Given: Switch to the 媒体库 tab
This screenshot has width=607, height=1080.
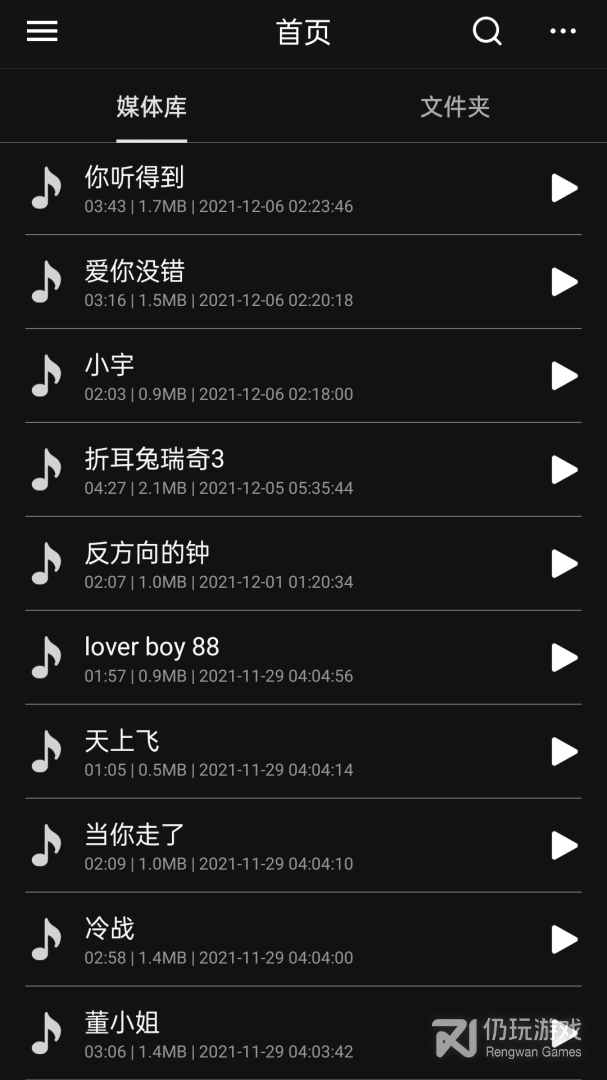Looking at the screenshot, I should pos(151,107).
